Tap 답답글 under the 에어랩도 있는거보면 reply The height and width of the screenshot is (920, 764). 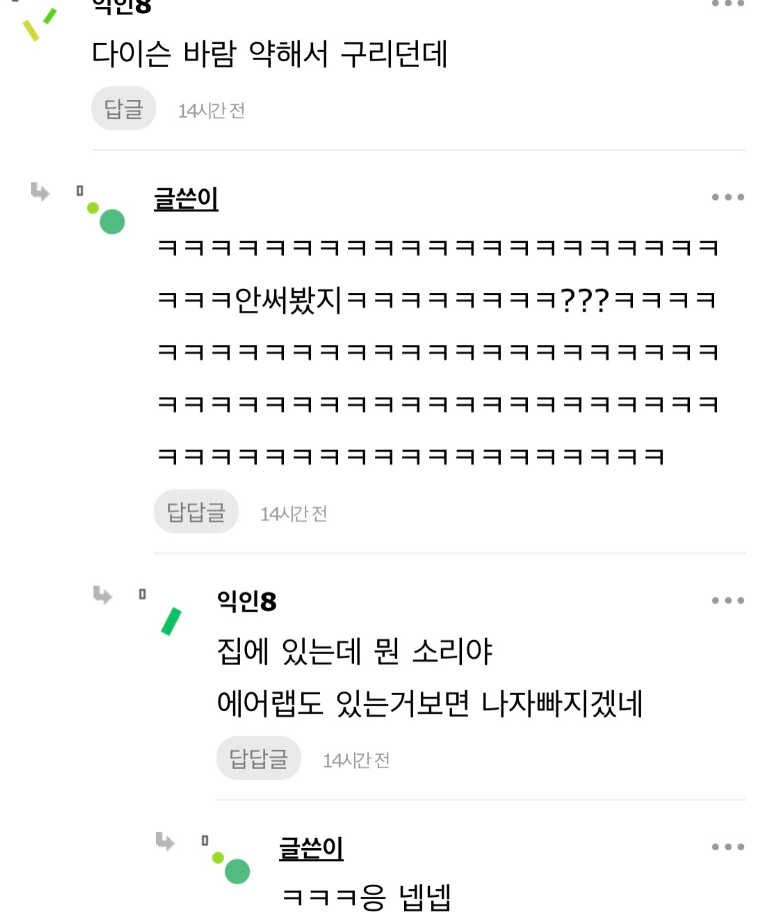258,758
